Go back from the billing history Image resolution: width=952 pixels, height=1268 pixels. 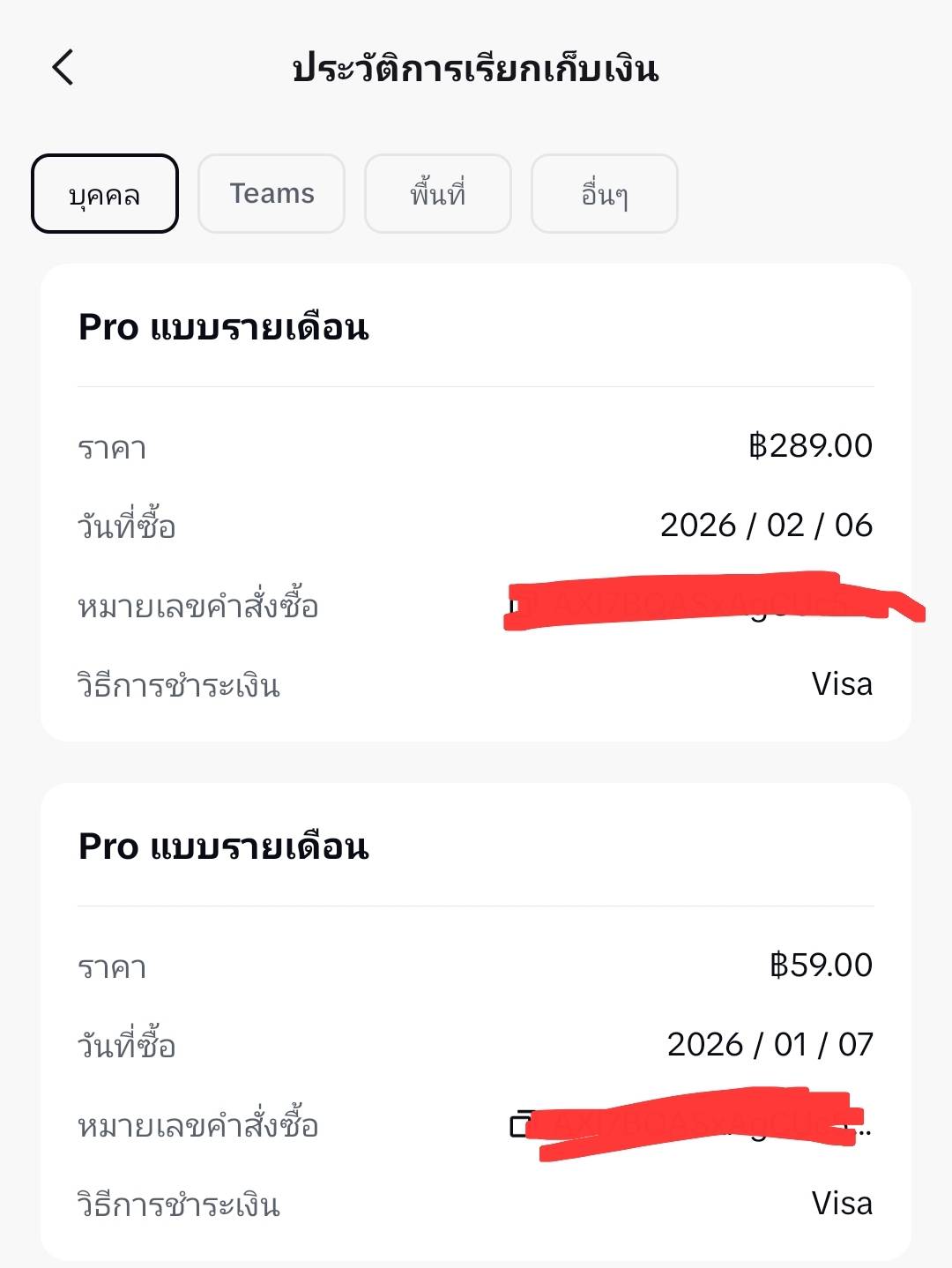click(63, 68)
